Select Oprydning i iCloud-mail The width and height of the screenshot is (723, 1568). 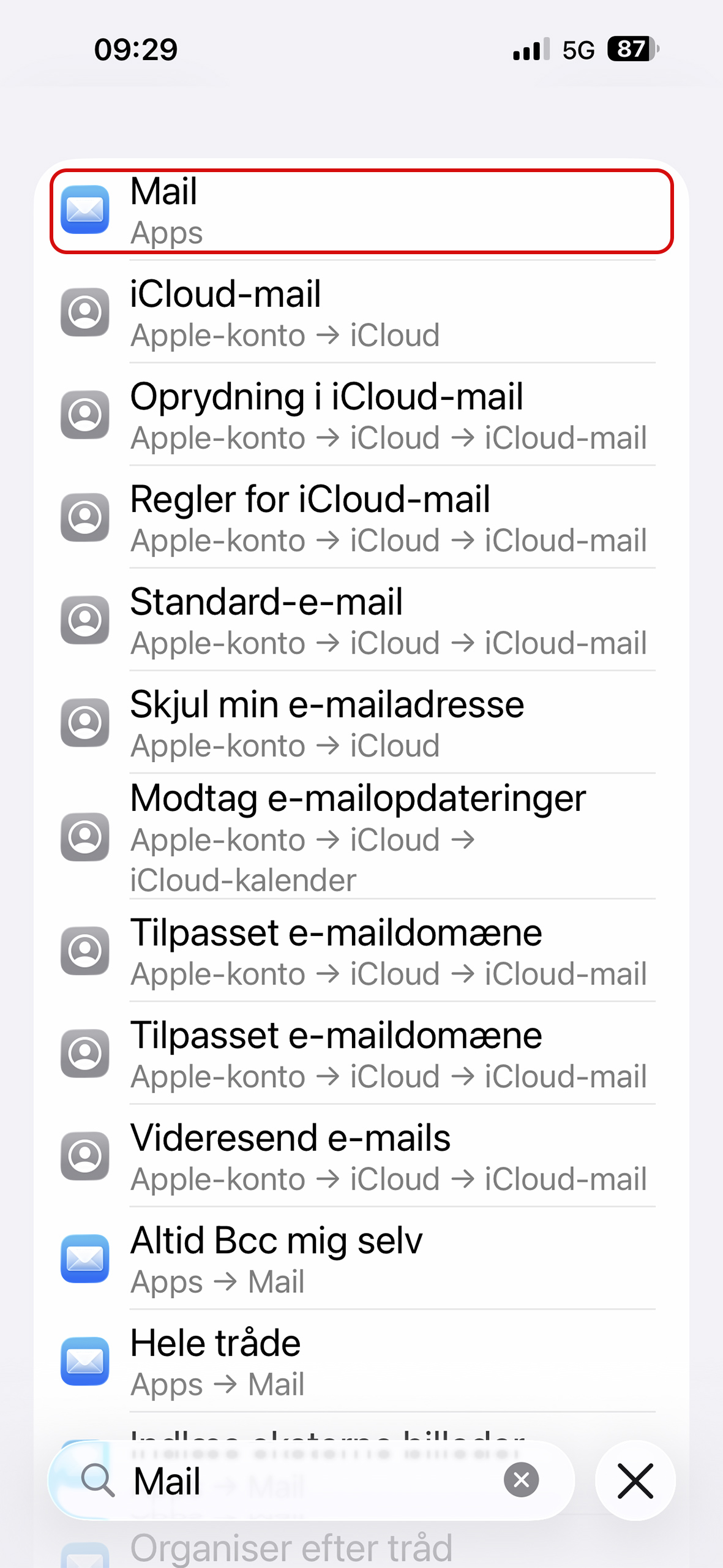[361, 416]
